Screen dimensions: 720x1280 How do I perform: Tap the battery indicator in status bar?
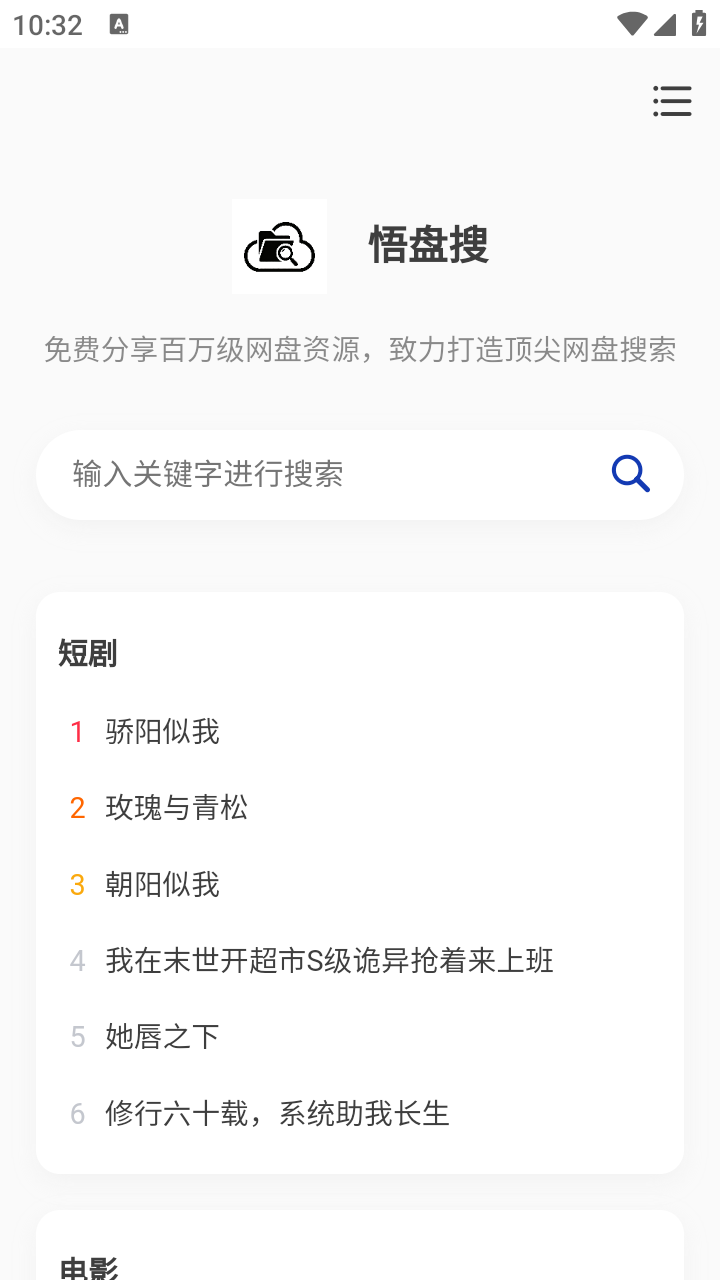coord(700,24)
